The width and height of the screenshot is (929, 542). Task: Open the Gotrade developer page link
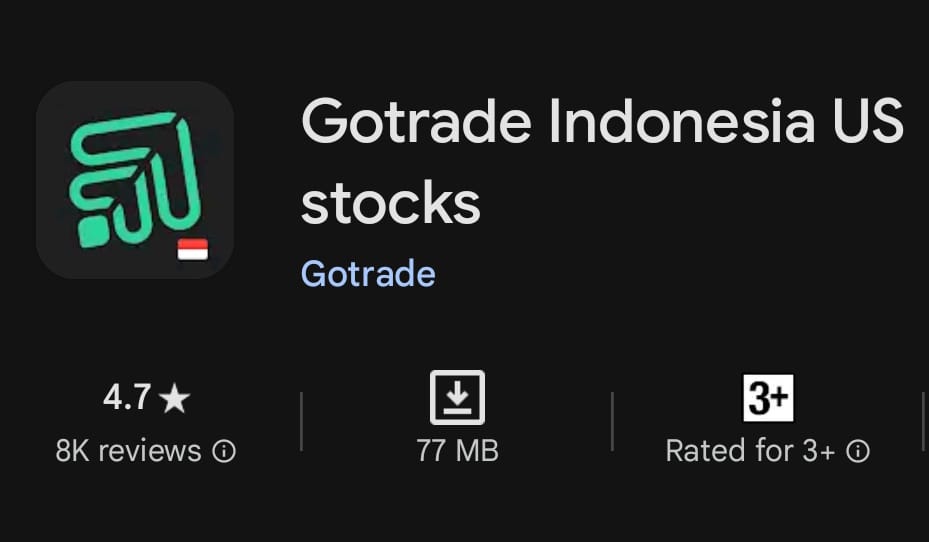point(368,273)
